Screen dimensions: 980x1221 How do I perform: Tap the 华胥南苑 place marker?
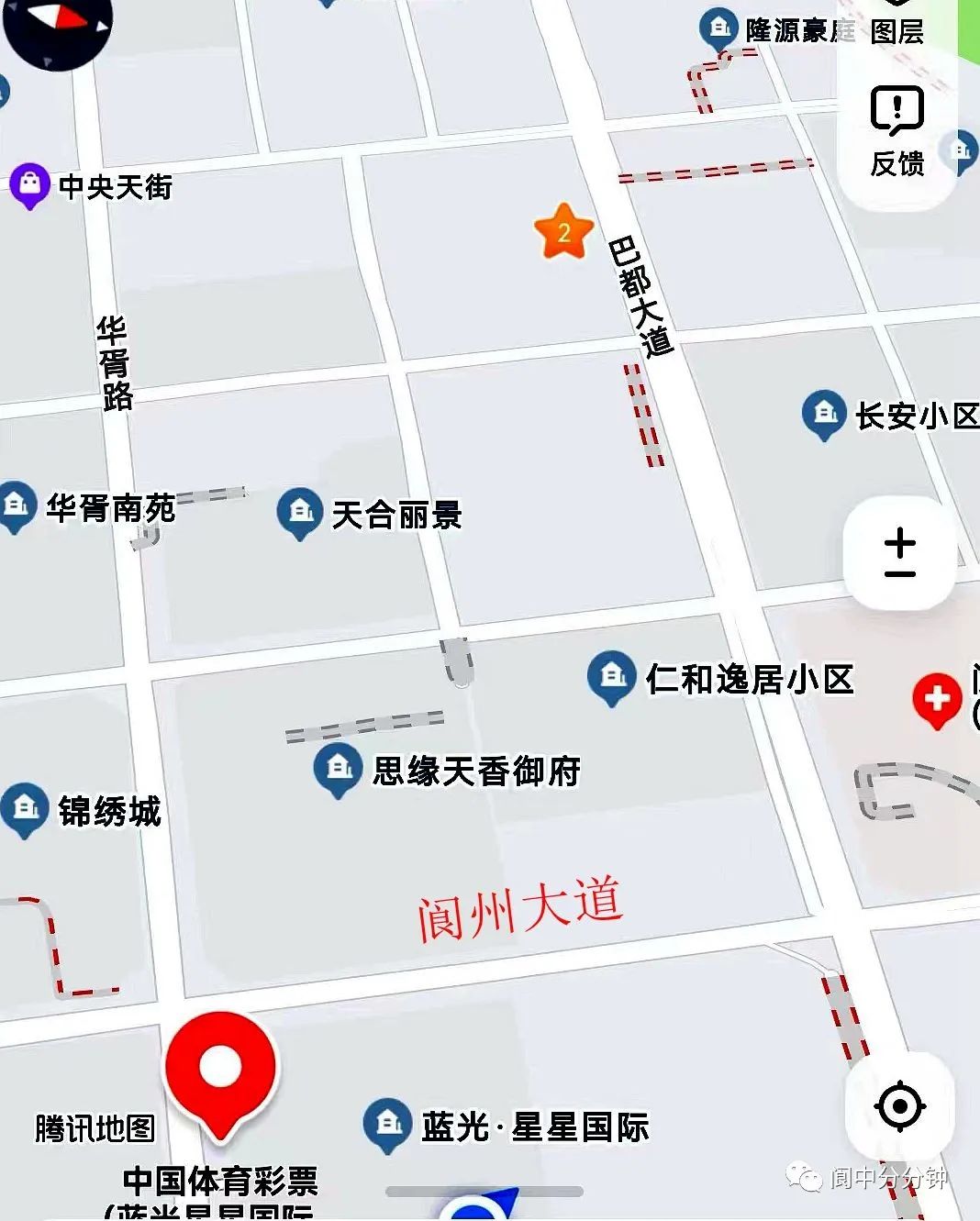17,504
